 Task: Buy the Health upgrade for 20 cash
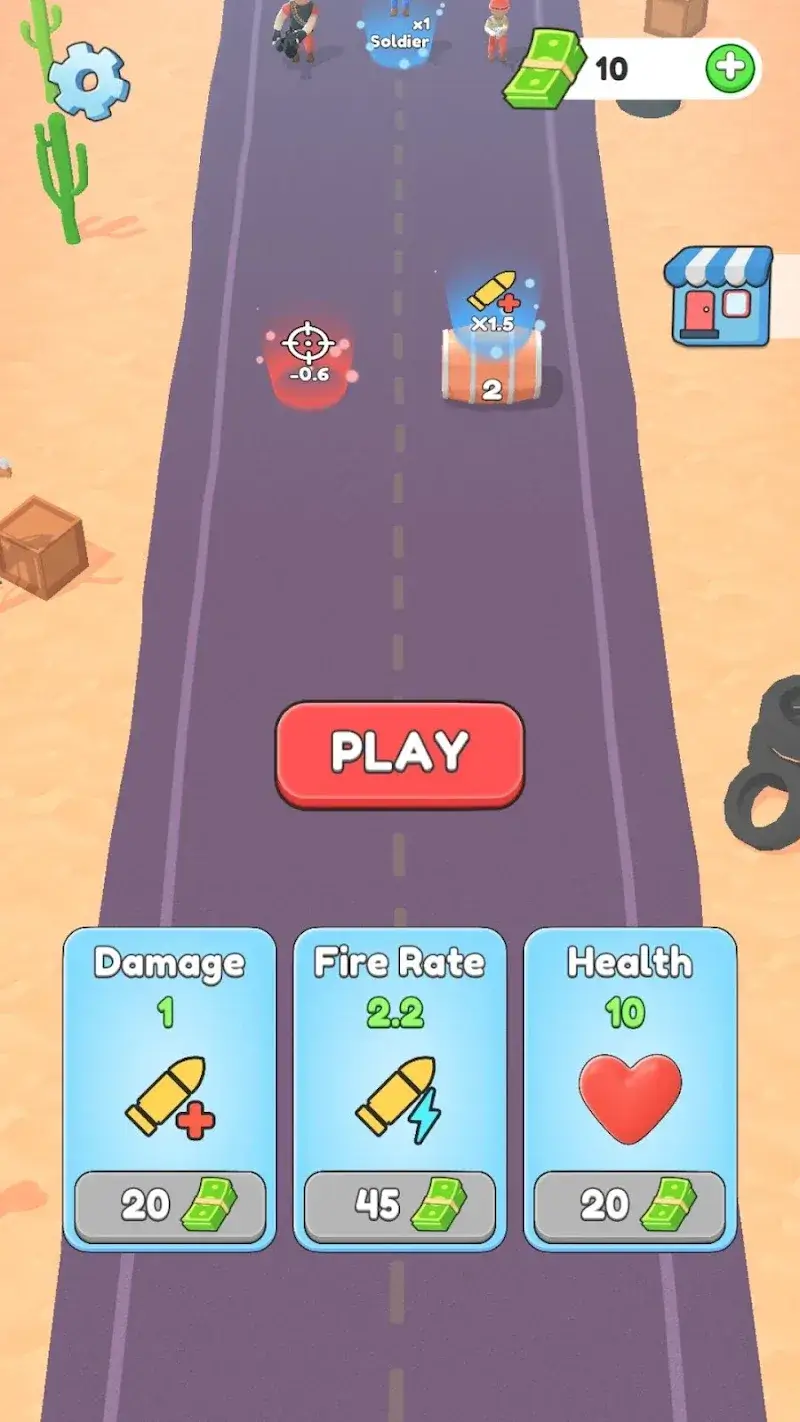click(x=630, y=1203)
